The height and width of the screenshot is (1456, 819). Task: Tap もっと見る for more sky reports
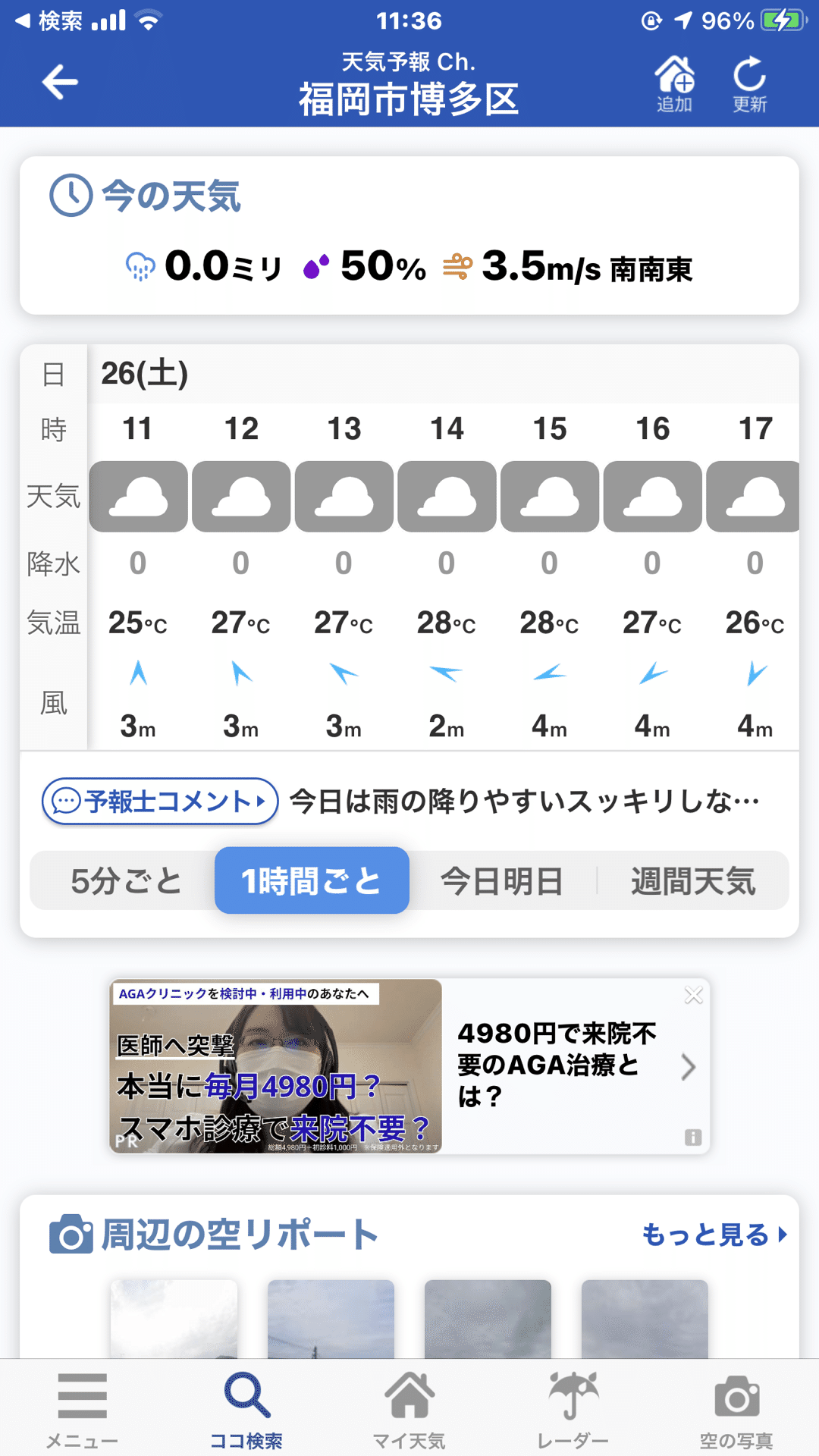(x=714, y=1235)
